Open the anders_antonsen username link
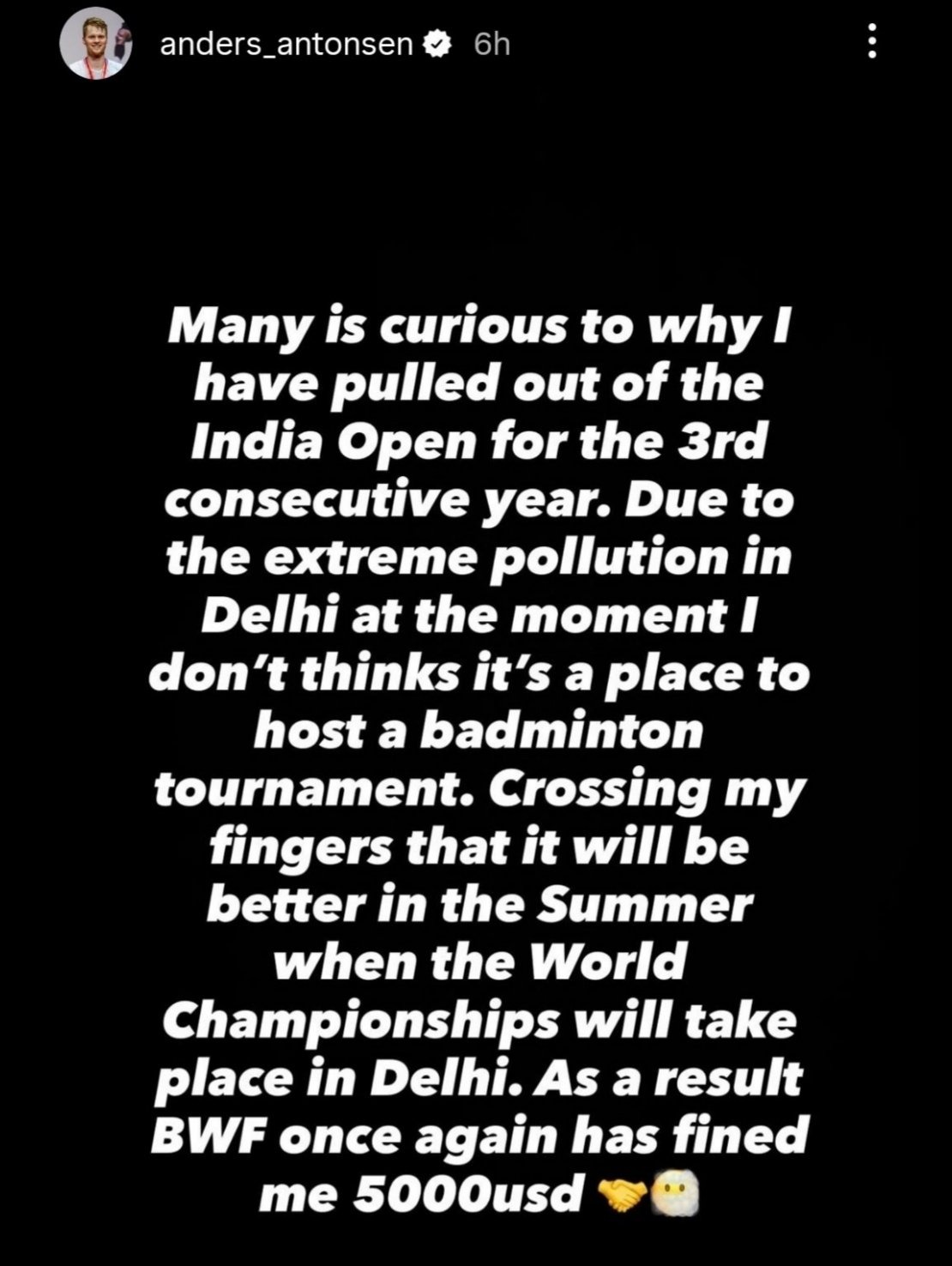 (x=286, y=44)
